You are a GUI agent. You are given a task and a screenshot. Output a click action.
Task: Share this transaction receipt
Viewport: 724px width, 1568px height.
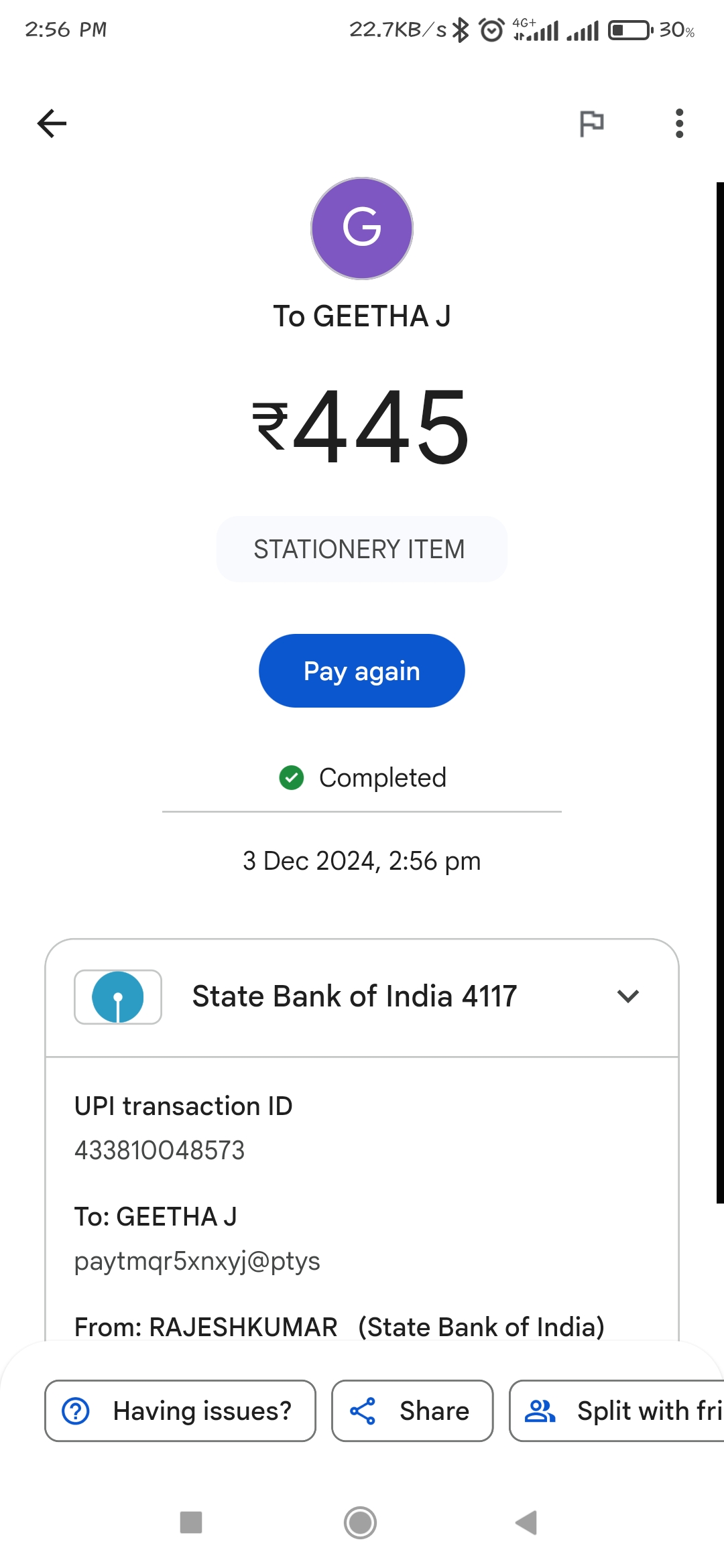(412, 1411)
